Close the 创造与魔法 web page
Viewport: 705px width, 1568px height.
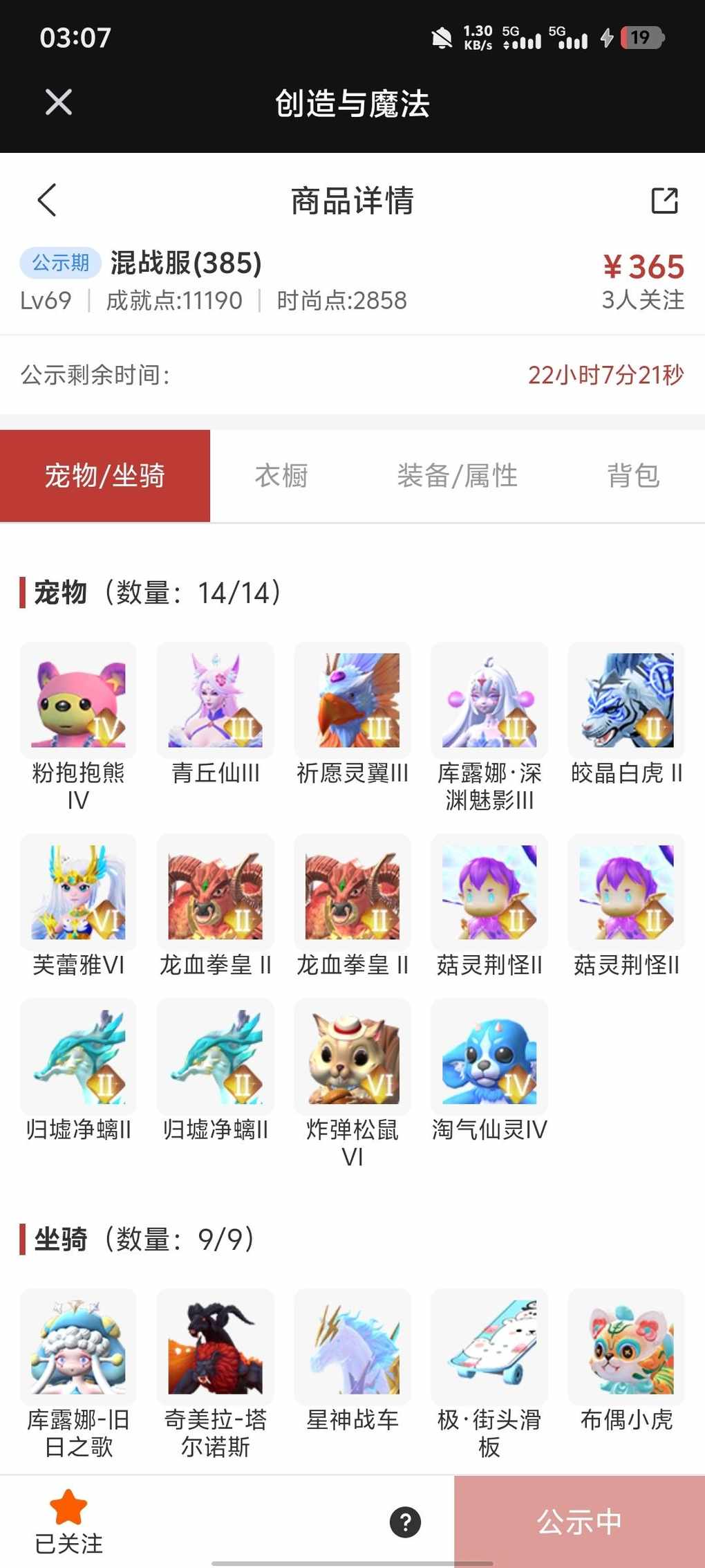coord(59,102)
